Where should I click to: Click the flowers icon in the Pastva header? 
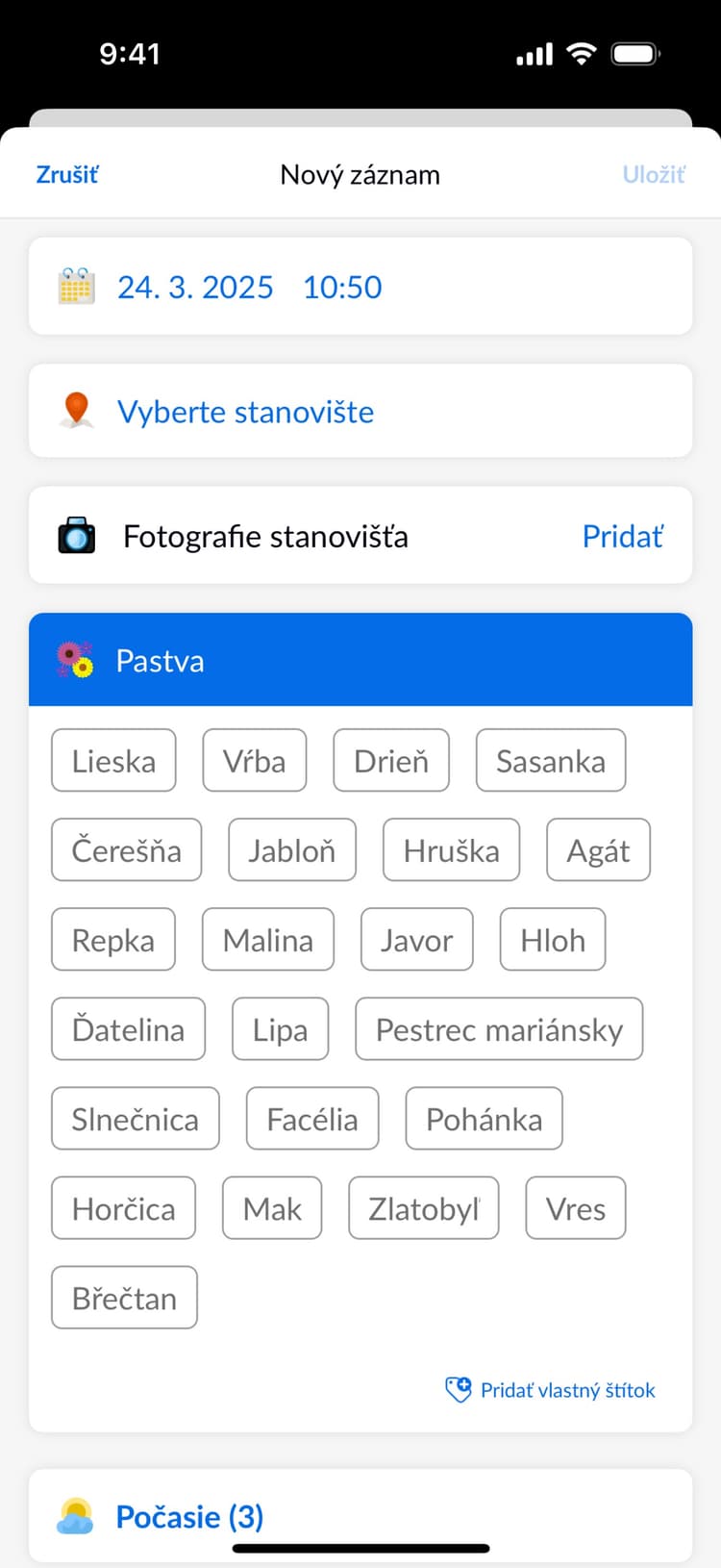point(76,660)
